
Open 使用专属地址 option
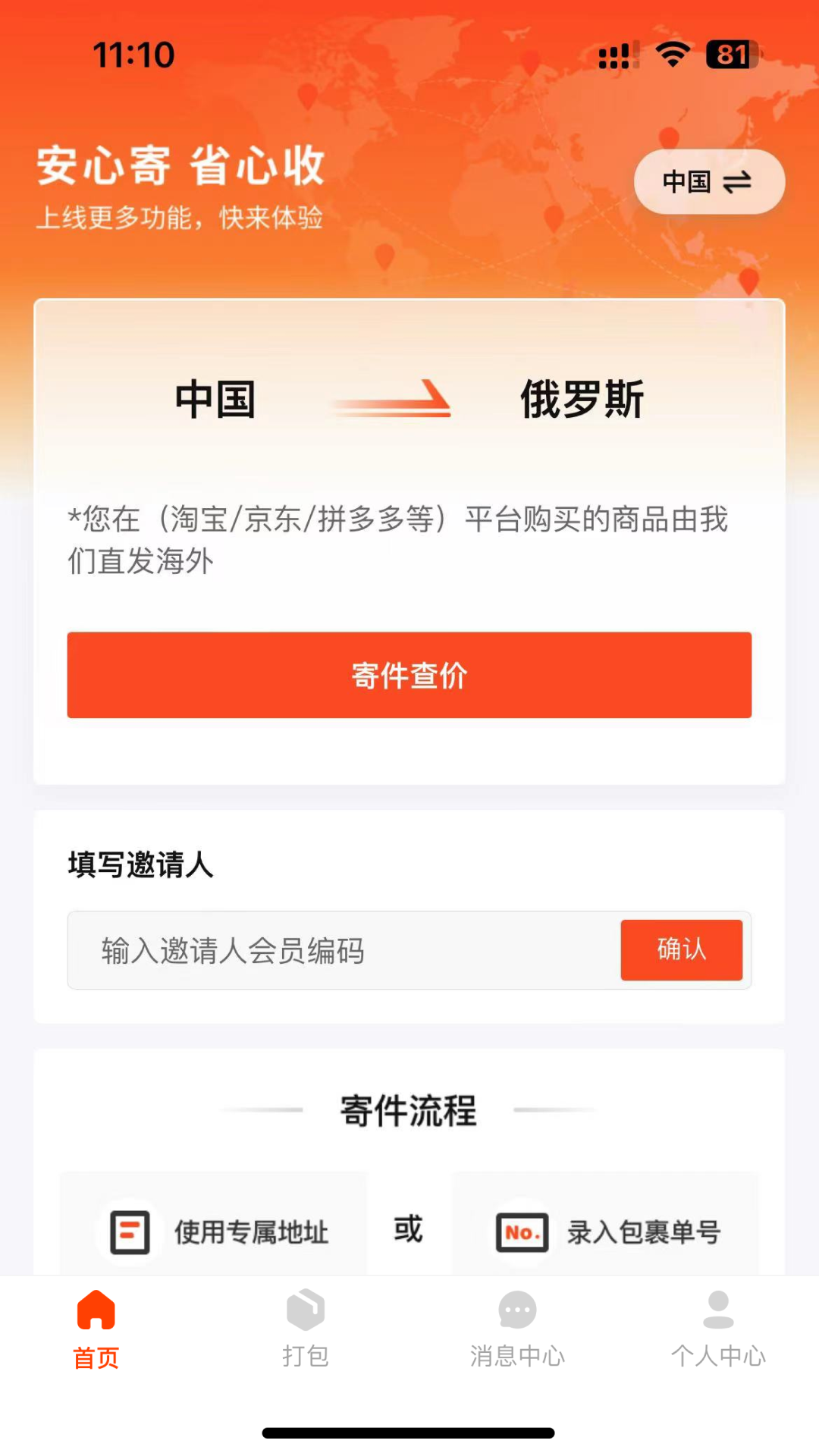click(x=215, y=1232)
